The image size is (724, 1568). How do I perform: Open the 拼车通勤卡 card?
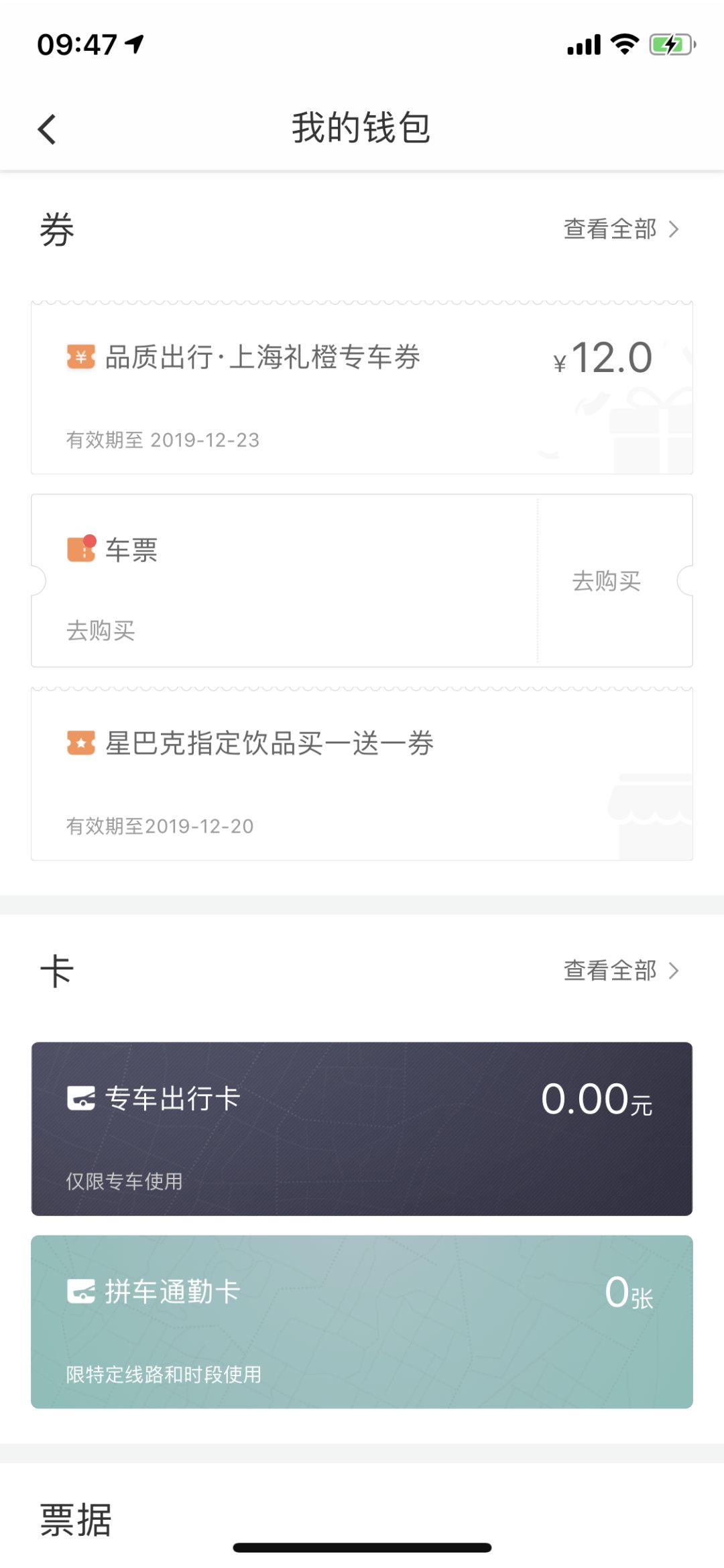coord(362,1322)
